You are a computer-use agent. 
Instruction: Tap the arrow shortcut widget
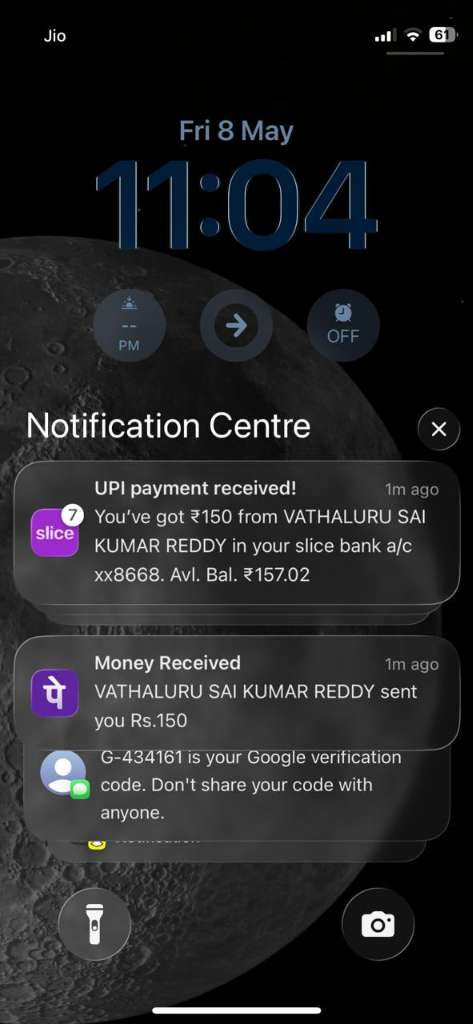coord(236,325)
